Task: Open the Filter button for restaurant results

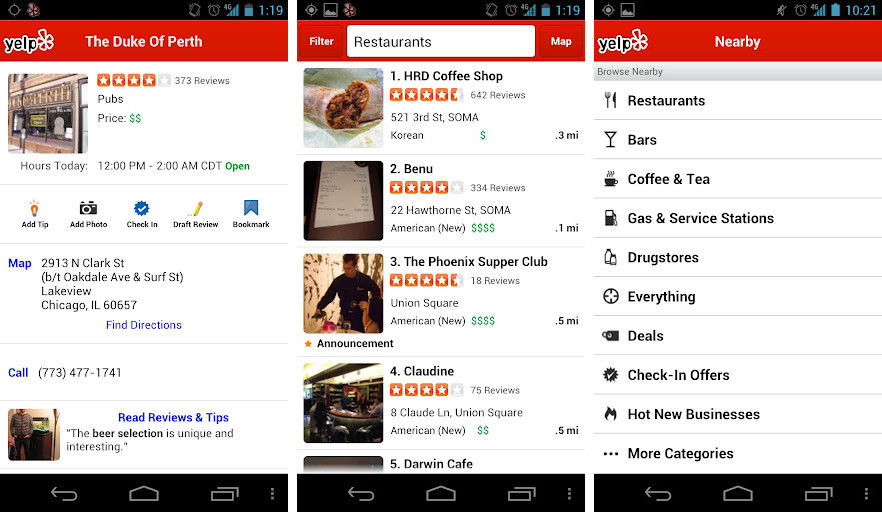Action: pos(321,42)
